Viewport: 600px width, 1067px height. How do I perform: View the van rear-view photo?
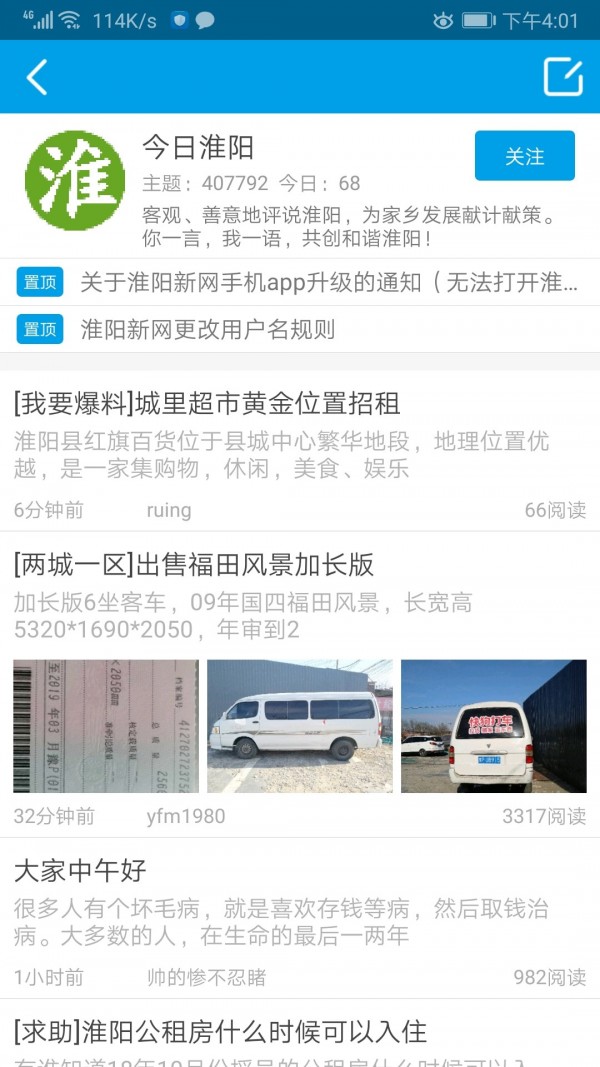click(x=493, y=726)
